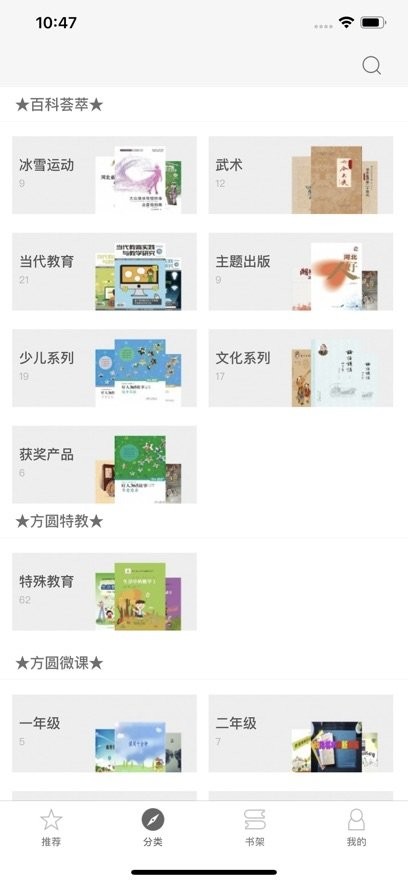The height and width of the screenshot is (883, 408).
Task: Open the 二年级 micro-course card
Action: click(301, 733)
